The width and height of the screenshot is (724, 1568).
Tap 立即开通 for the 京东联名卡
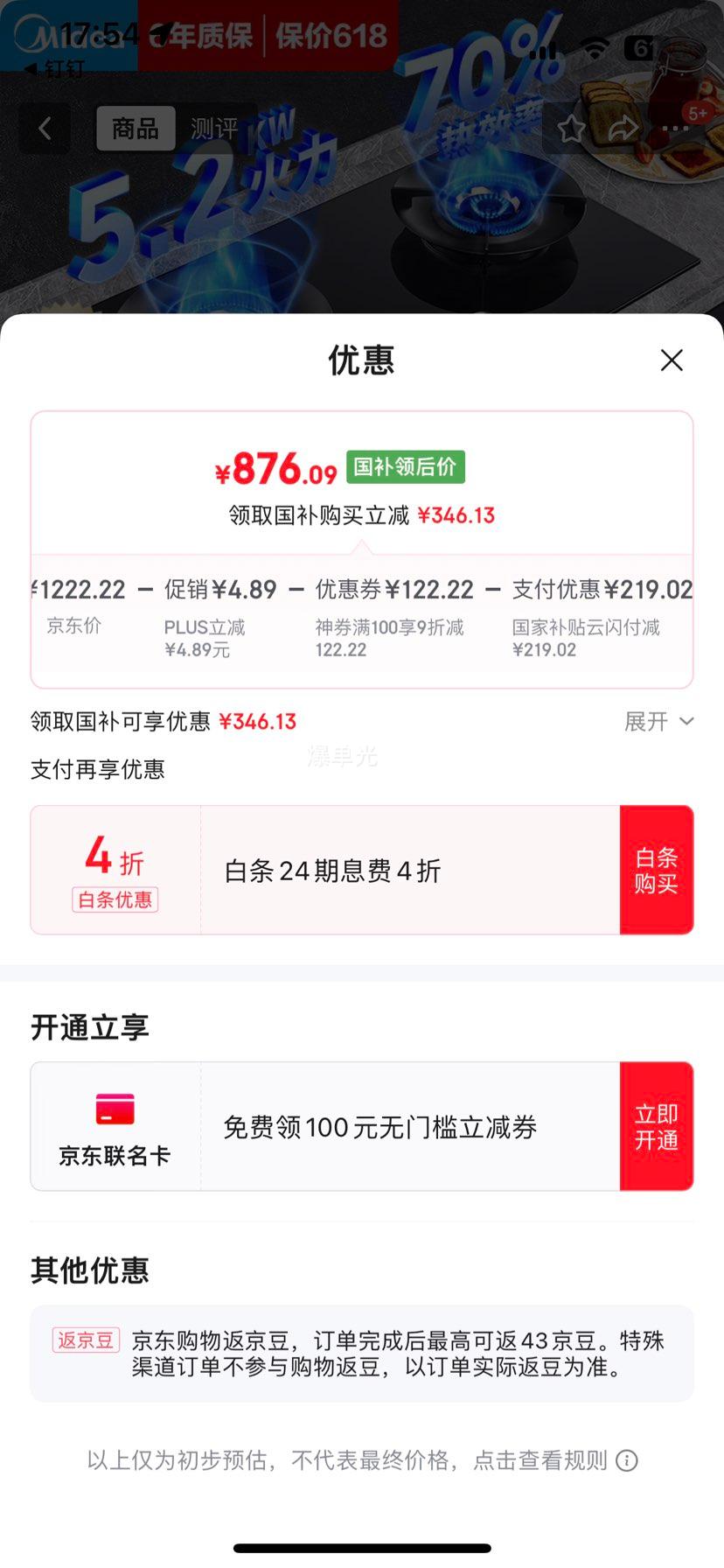pyautogui.click(x=656, y=1127)
